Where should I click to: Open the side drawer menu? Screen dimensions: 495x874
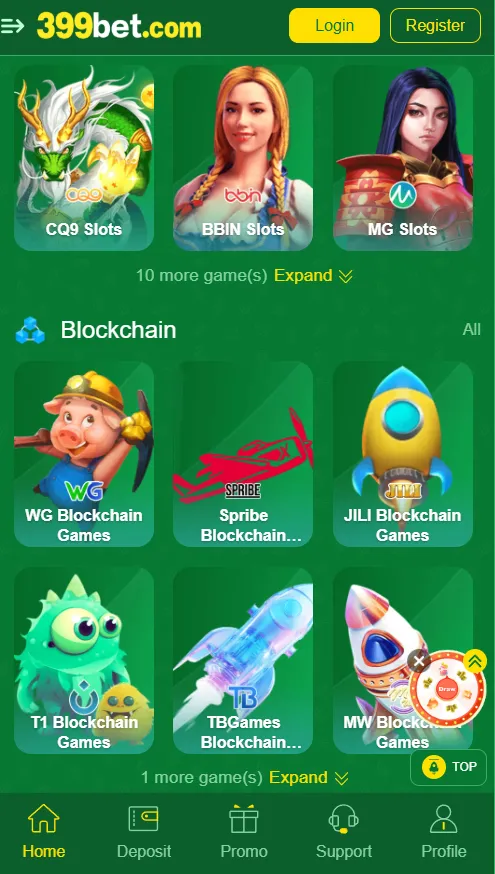[x=12, y=26]
